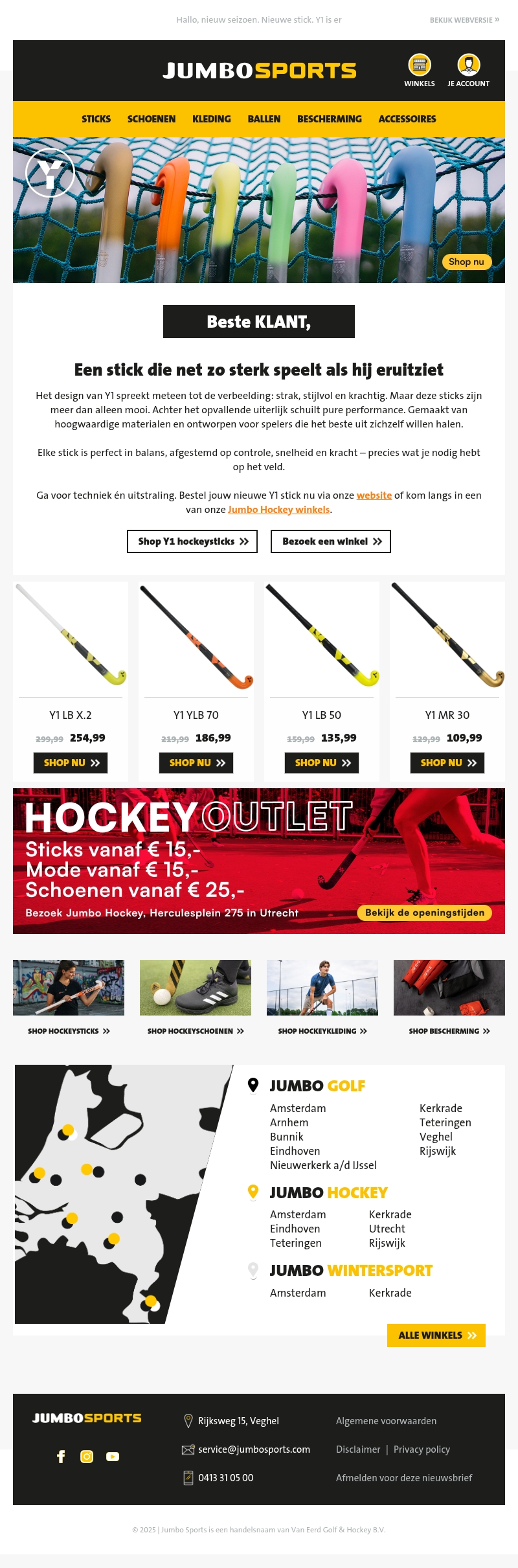Open the Schoenen category
This screenshot has height=1568, width=518.
152,119
